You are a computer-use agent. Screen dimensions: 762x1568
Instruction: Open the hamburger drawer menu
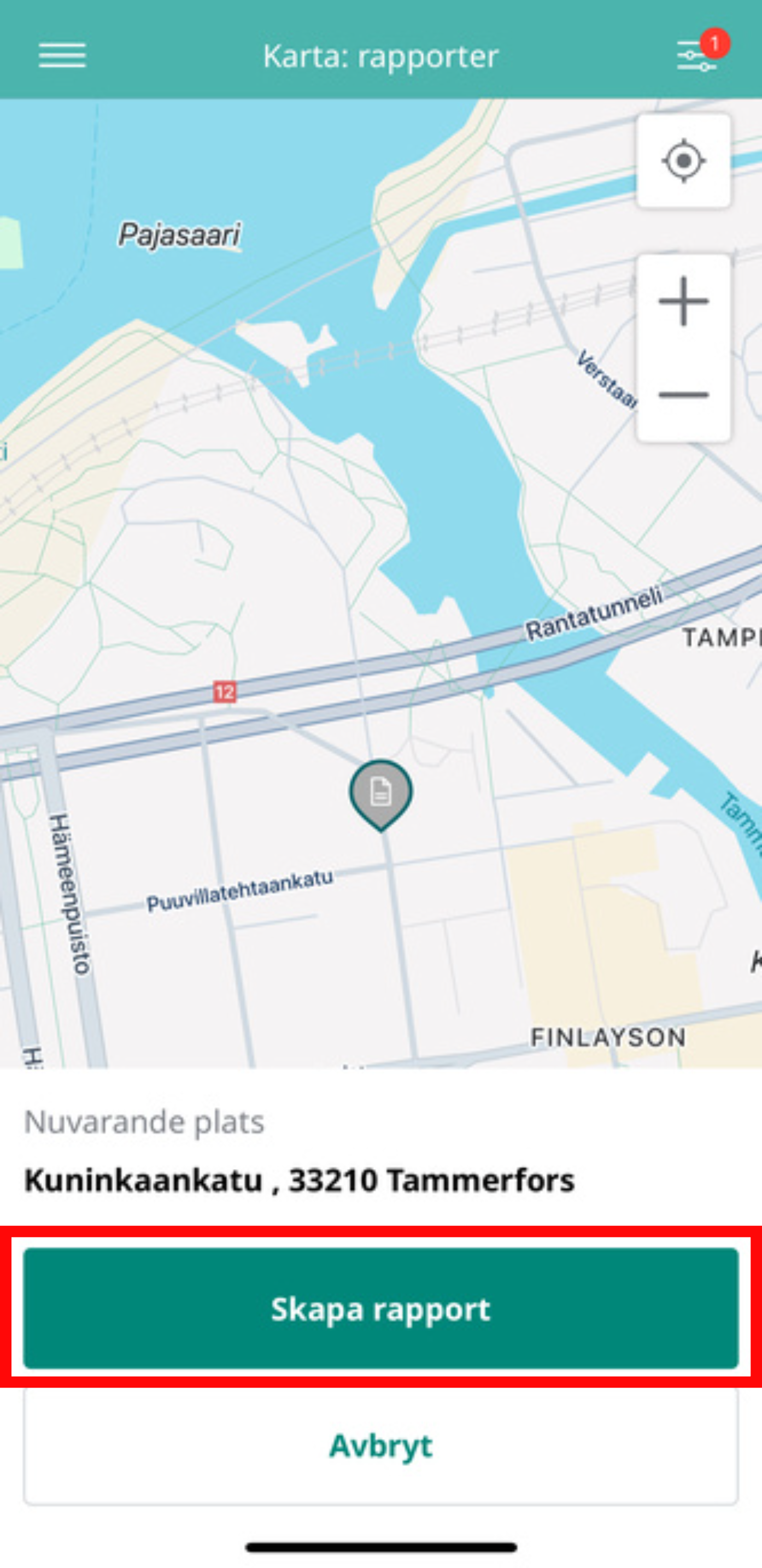[62, 55]
